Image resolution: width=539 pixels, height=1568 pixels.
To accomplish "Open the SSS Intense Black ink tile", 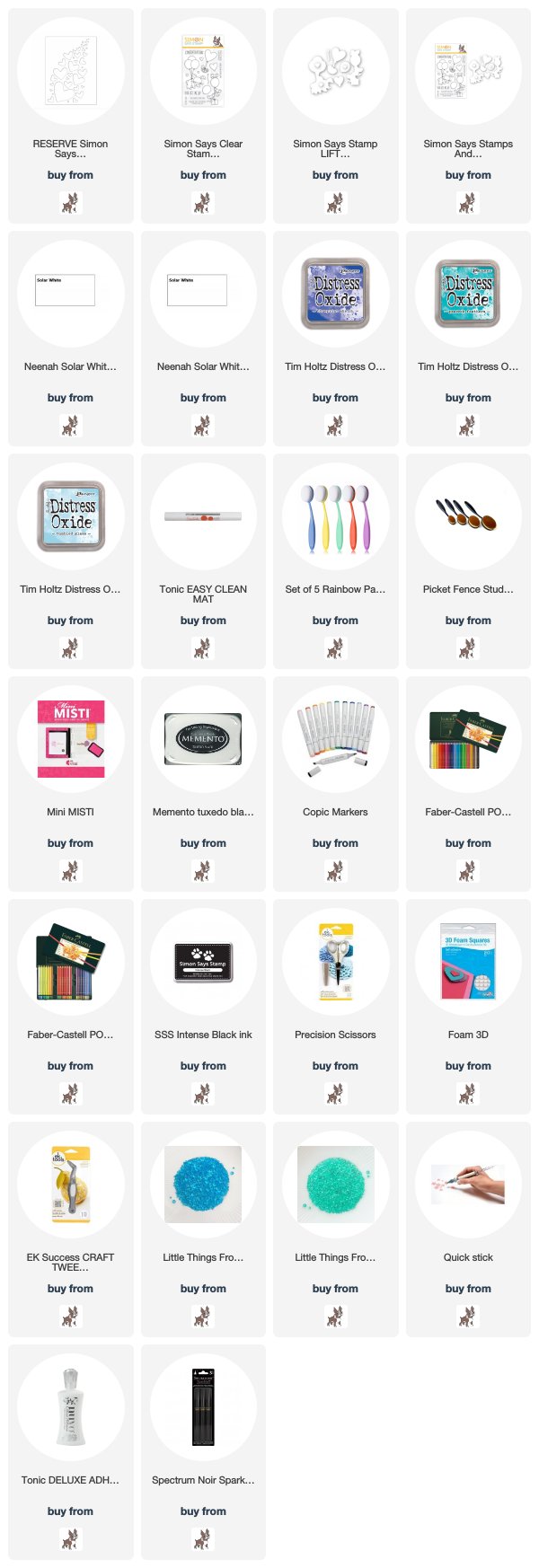I will point(203,963).
